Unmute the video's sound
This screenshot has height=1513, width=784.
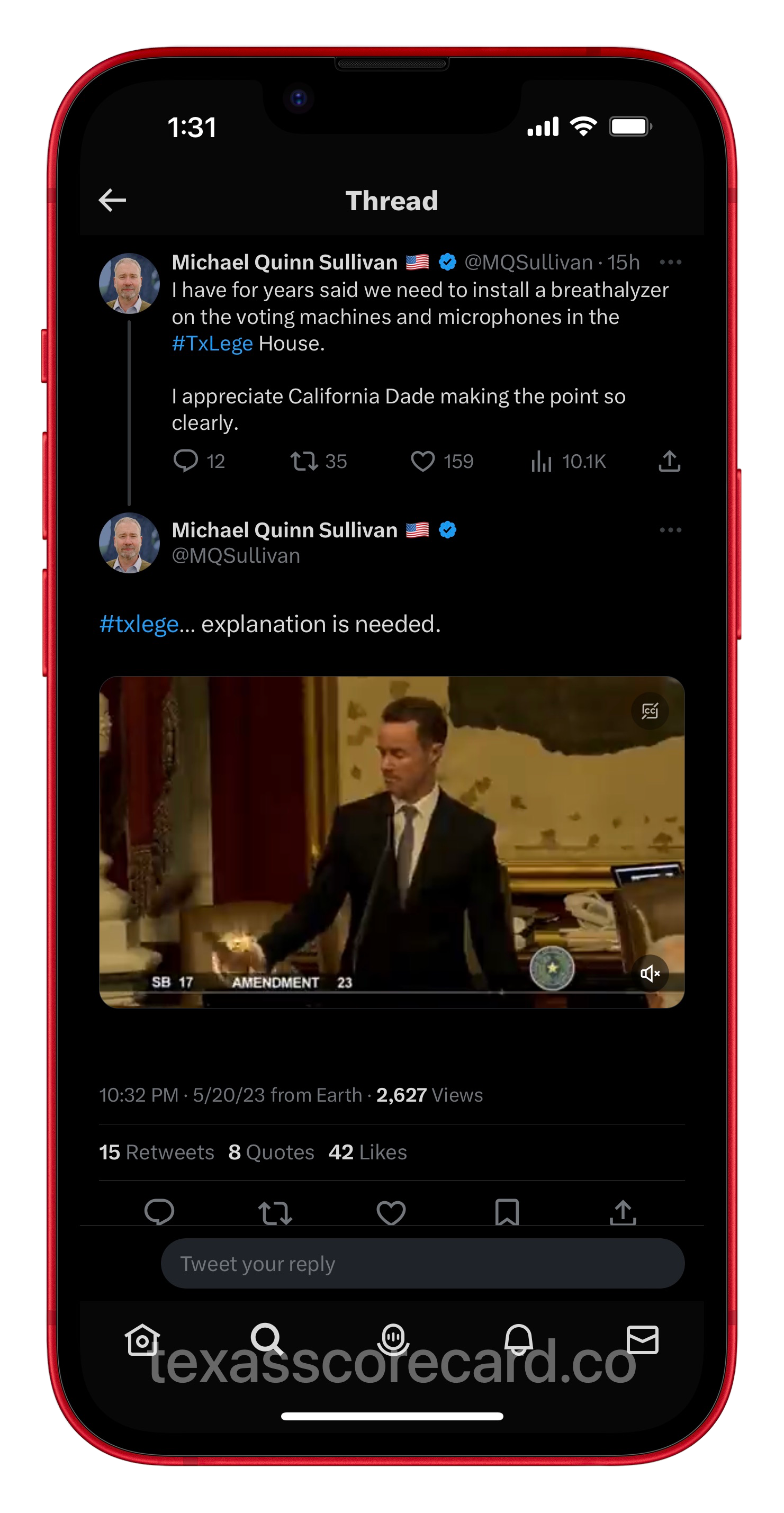(x=650, y=972)
